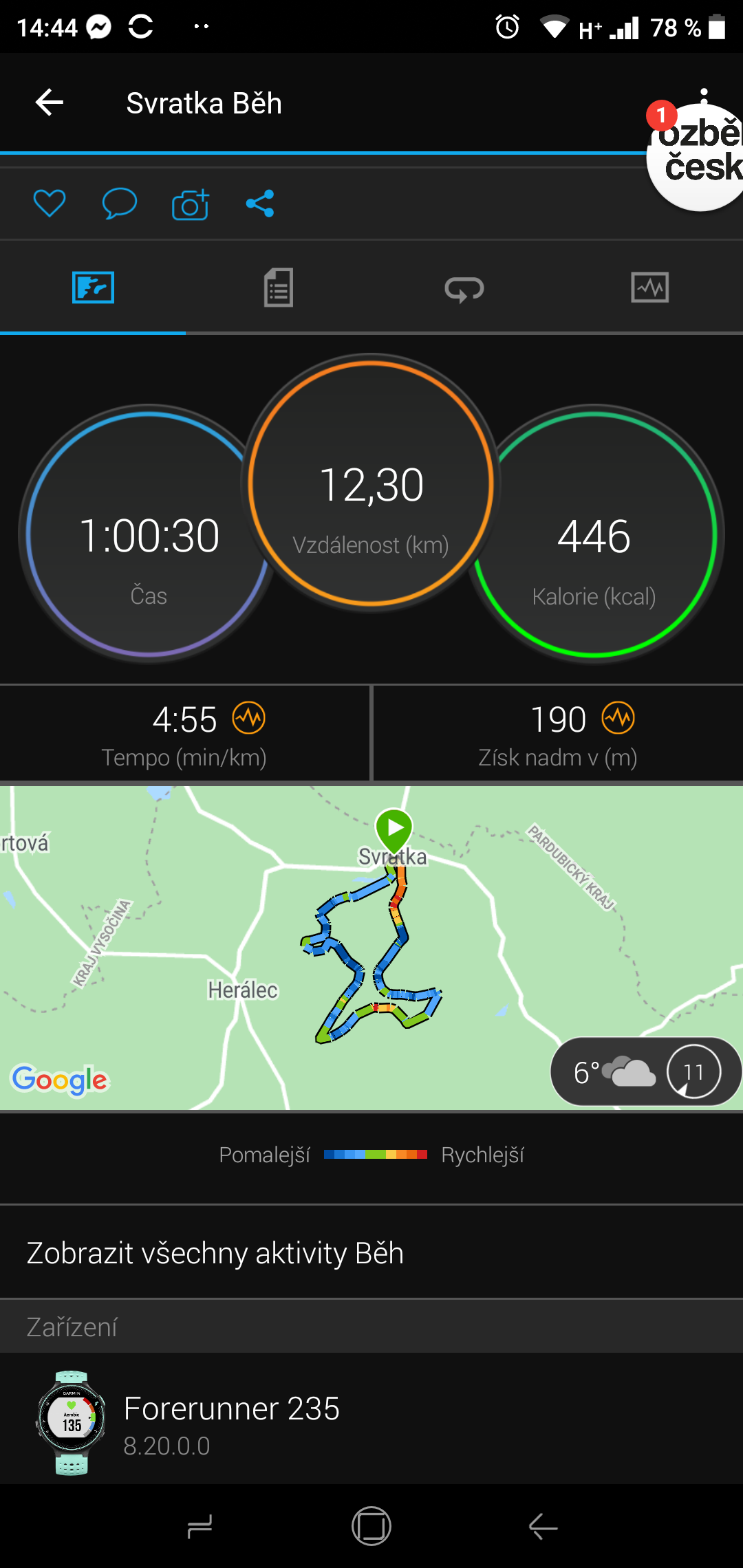Screen dimensions: 743x1568
Task: Like this Svratka Běh activity
Action: [x=50, y=204]
